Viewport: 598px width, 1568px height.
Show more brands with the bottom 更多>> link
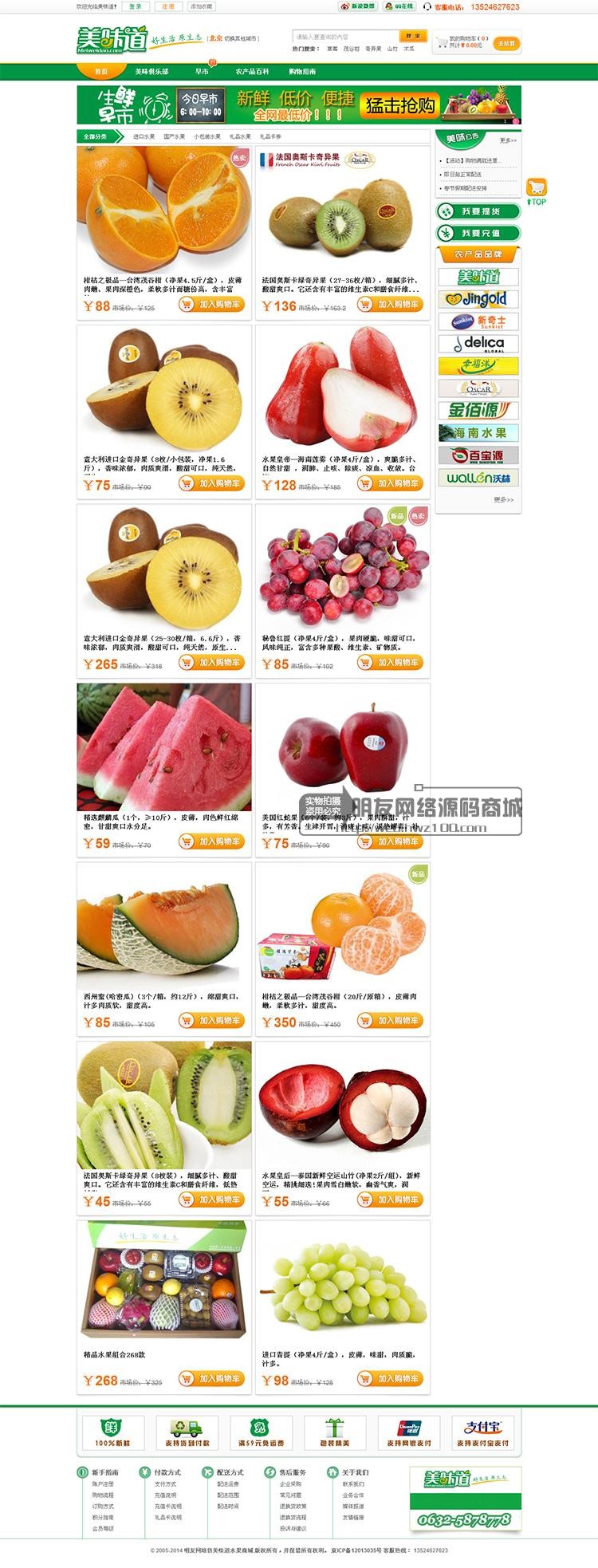pyautogui.click(x=504, y=501)
